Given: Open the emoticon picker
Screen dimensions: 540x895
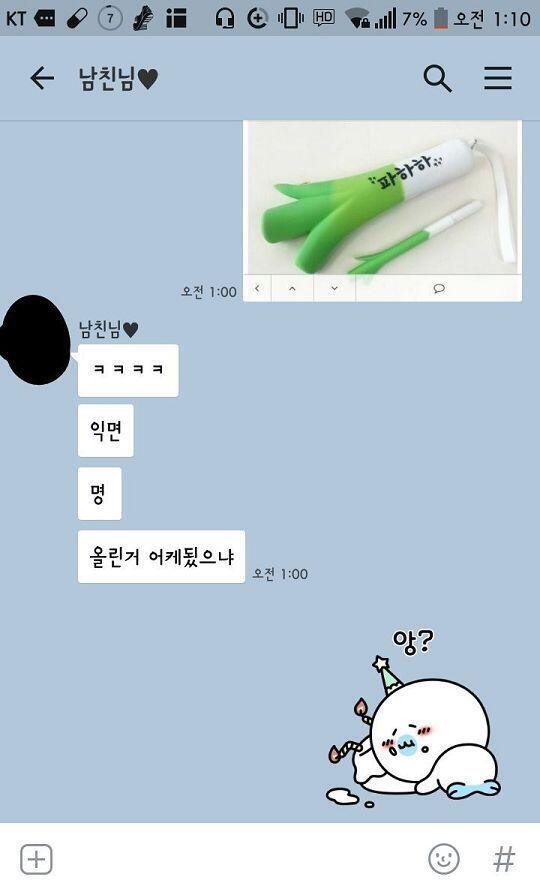Looking at the screenshot, I should coord(444,858).
